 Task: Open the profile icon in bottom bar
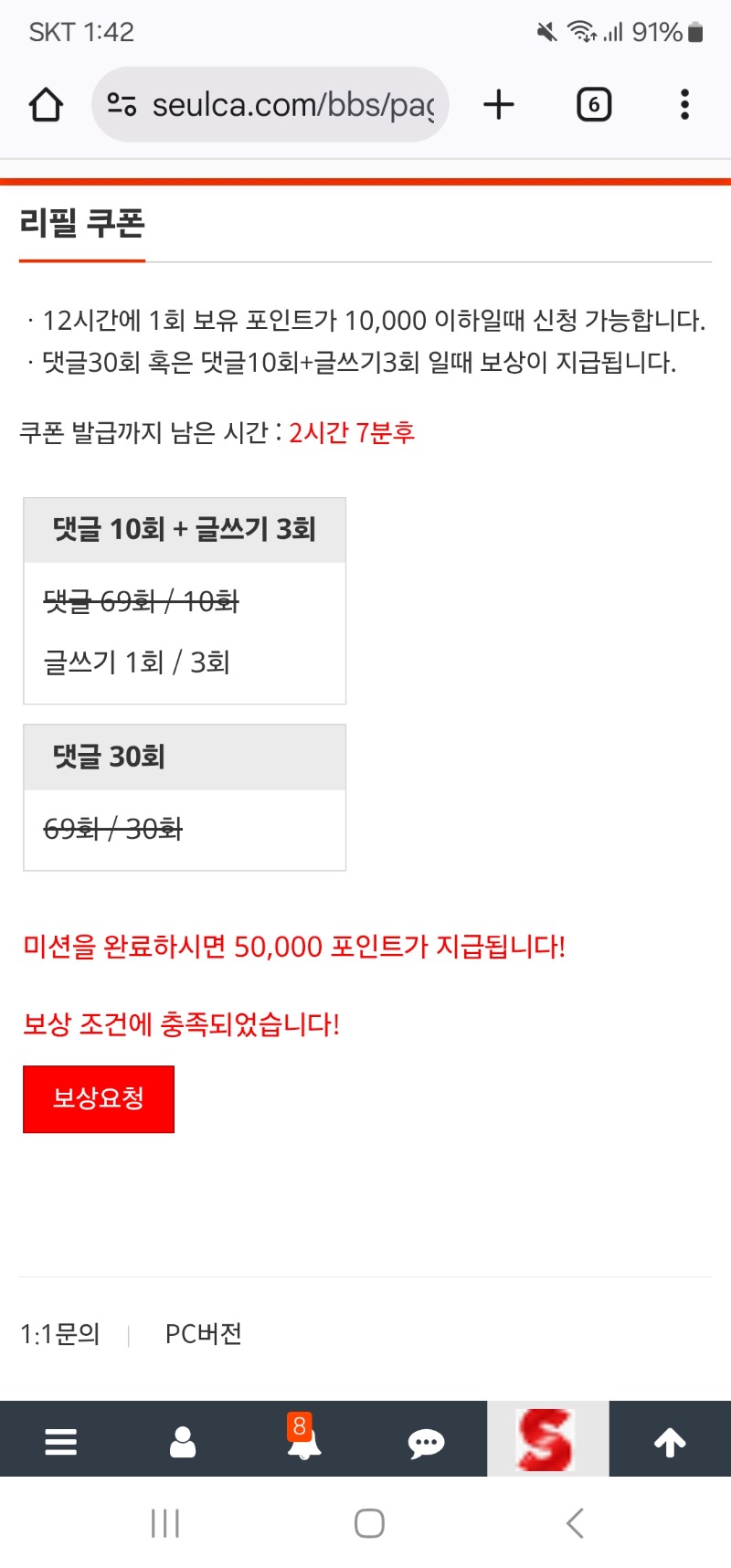183,1442
